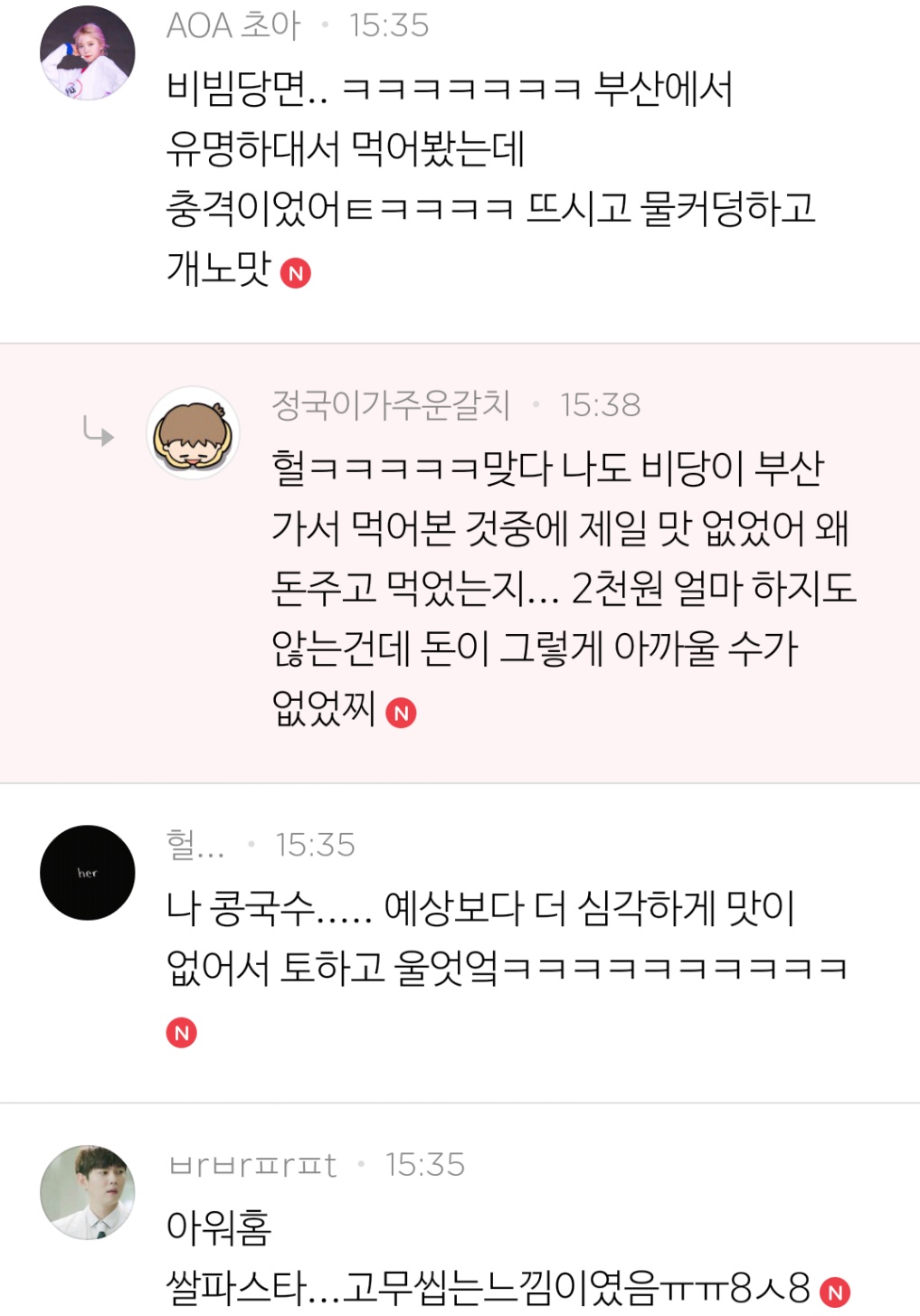The height and width of the screenshot is (1316, 920).
Task: View the black 'her' avatar profile
Action: tap(88, 873)
